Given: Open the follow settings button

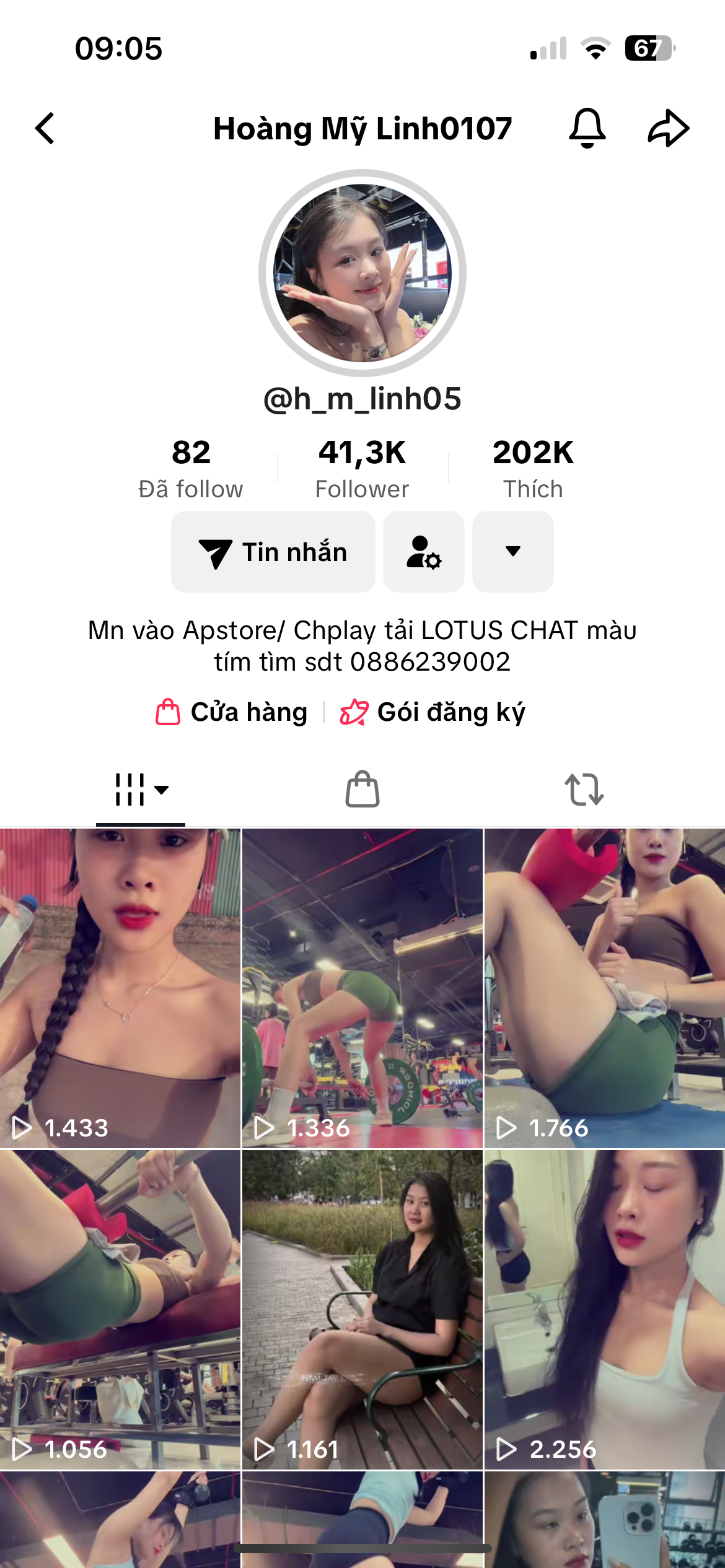Looking at the screenshot, I should [x=424, y=552].
